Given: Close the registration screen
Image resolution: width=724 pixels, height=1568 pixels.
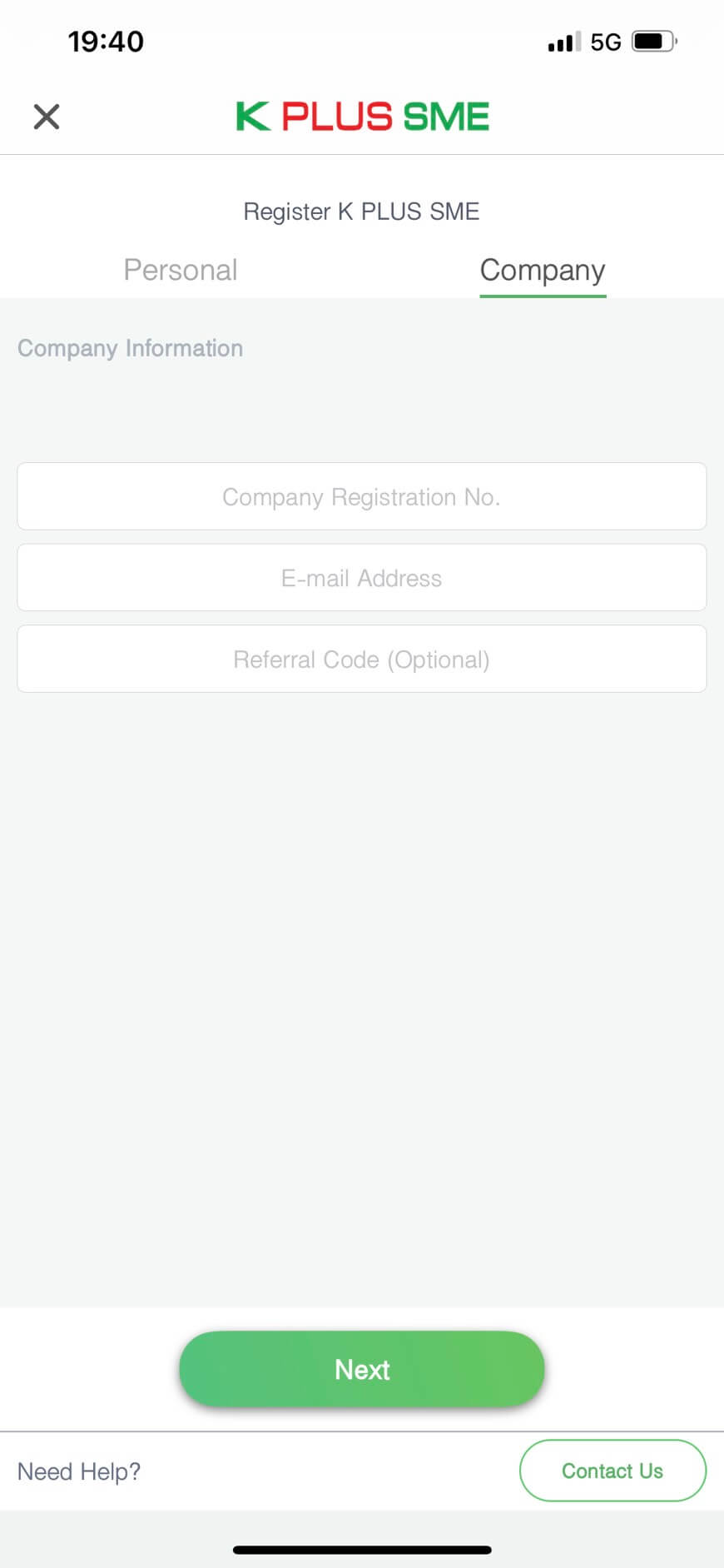Looking at the screenshot, I should (47, 117).
